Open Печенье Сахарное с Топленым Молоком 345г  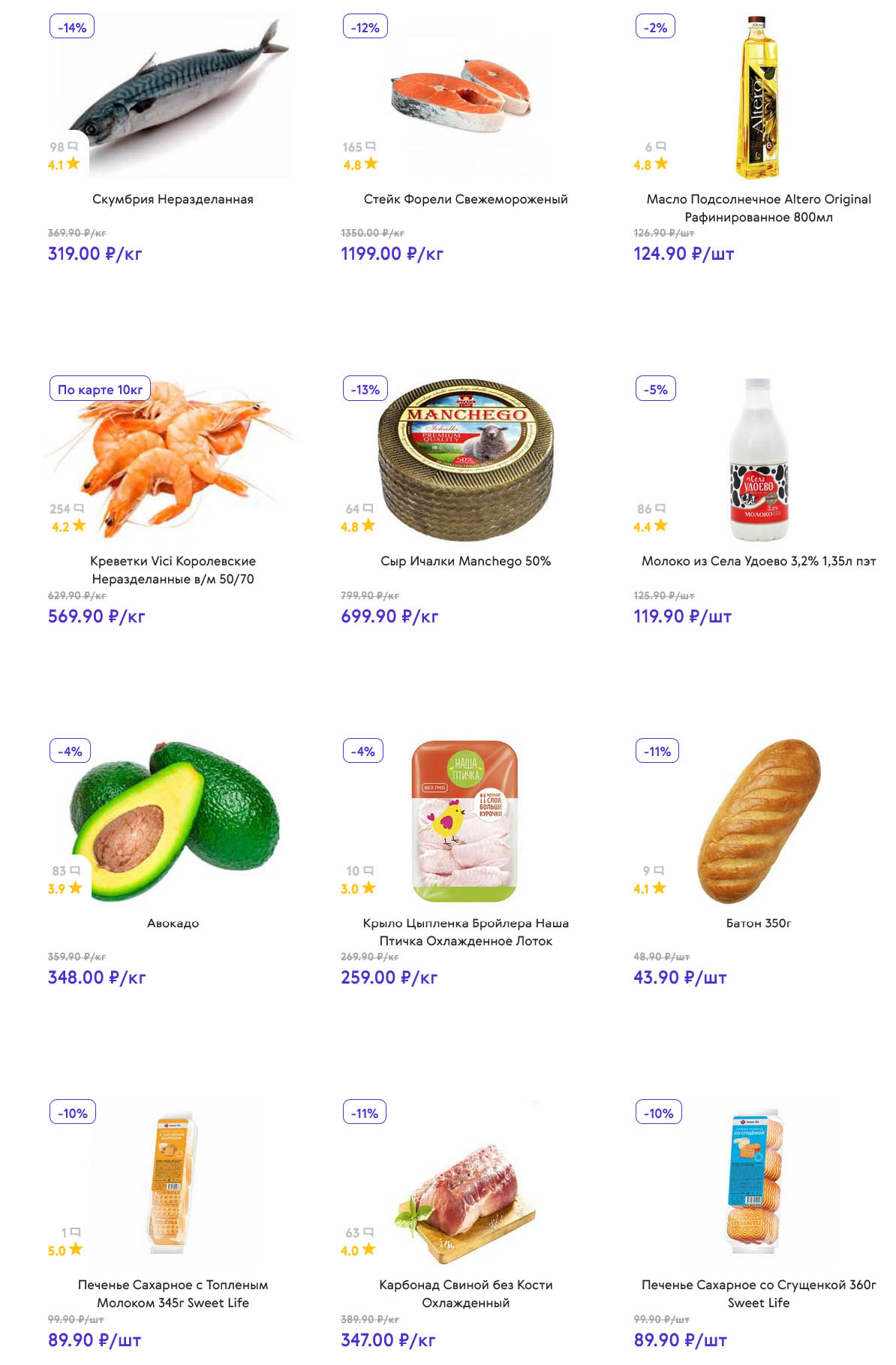[173, 1294]
